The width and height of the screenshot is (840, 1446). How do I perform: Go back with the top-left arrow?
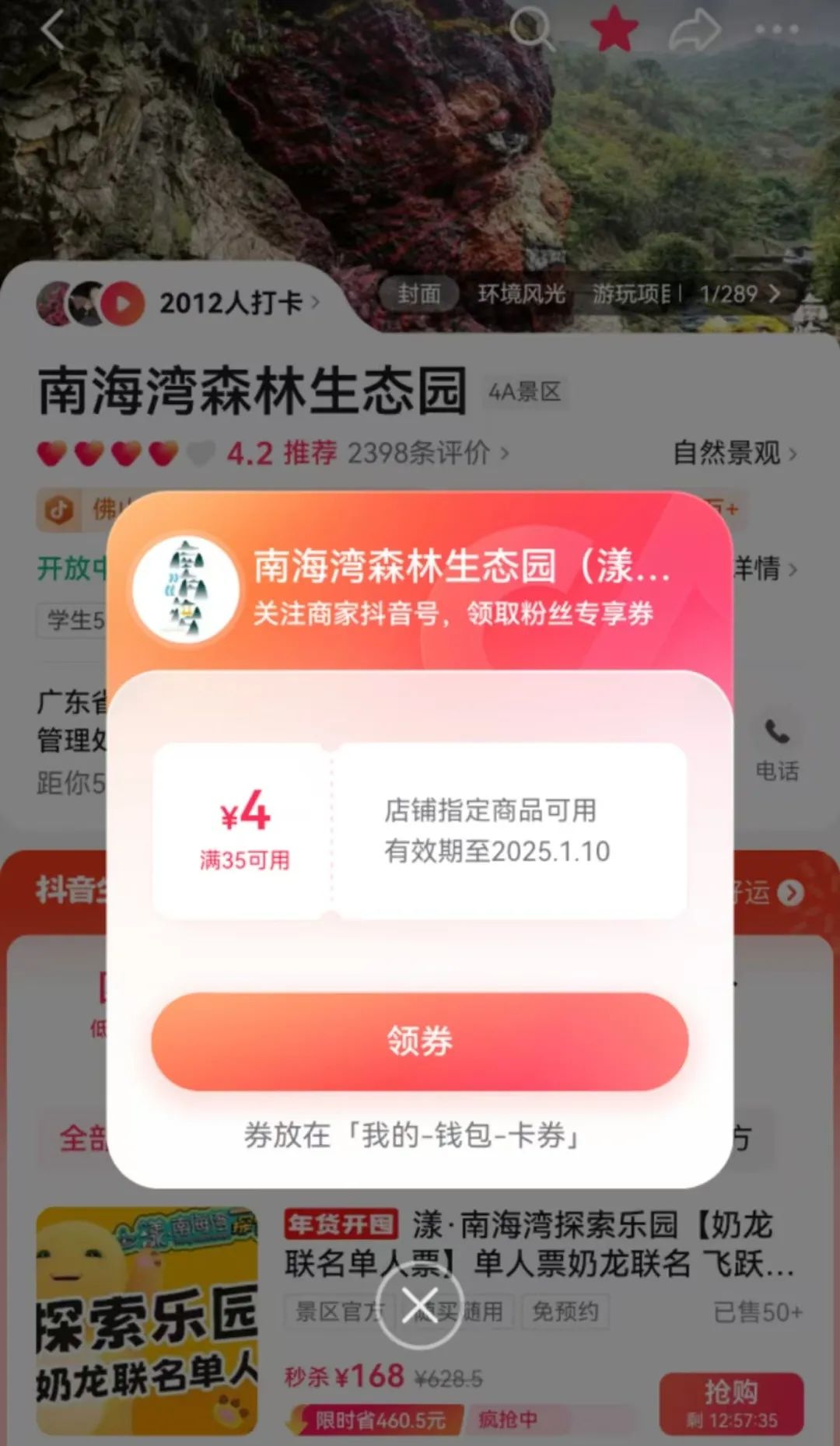click(54, 30)
